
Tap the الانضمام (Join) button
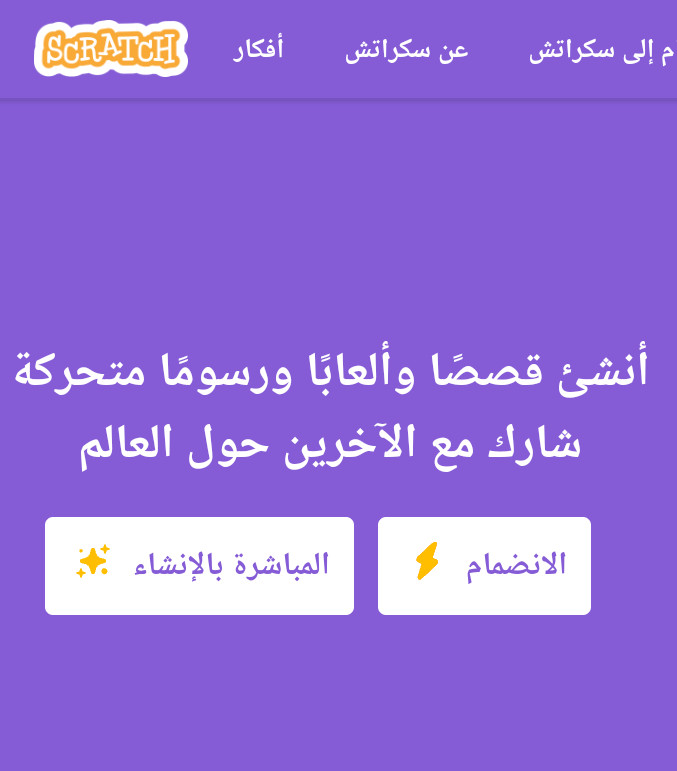(x=484, y=565)
